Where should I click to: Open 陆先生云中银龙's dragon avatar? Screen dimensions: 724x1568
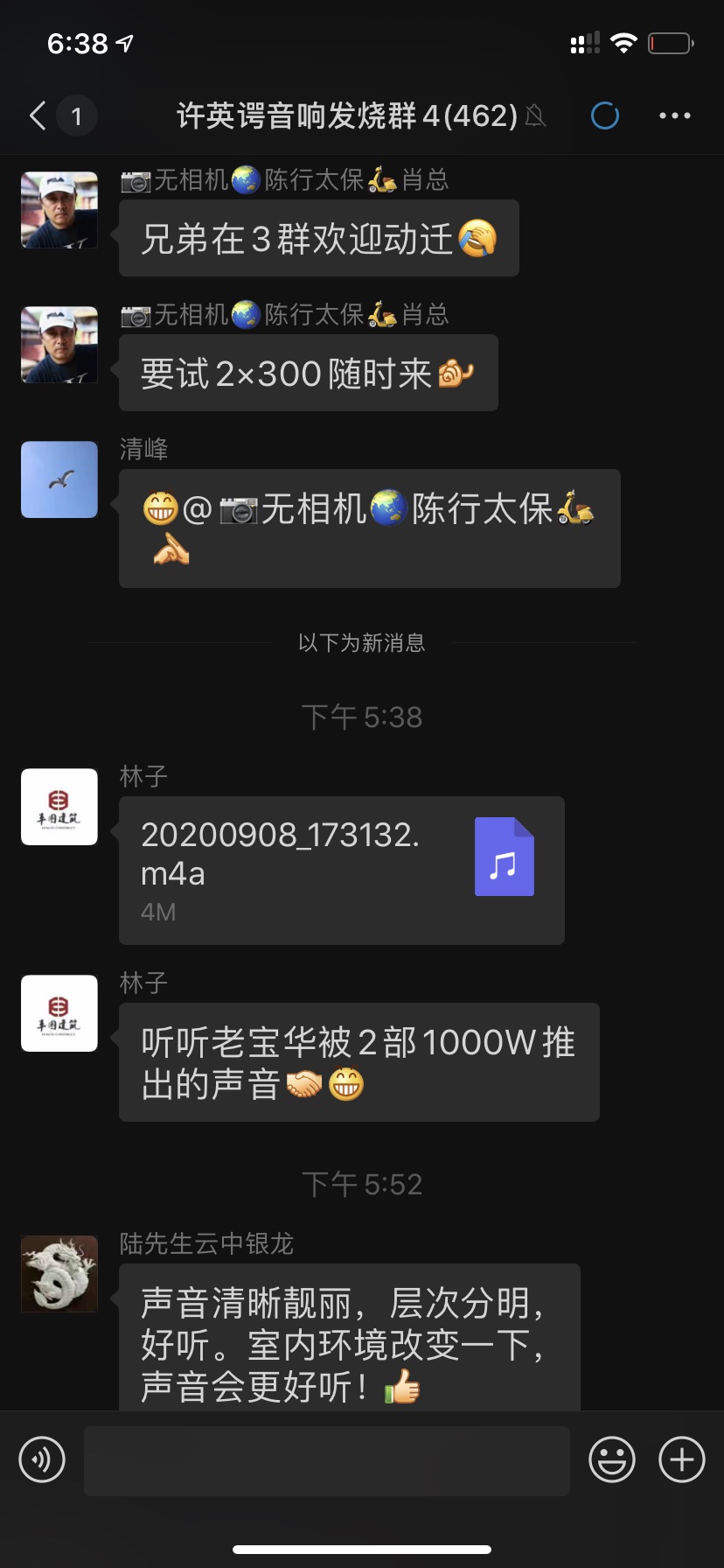59,1273
